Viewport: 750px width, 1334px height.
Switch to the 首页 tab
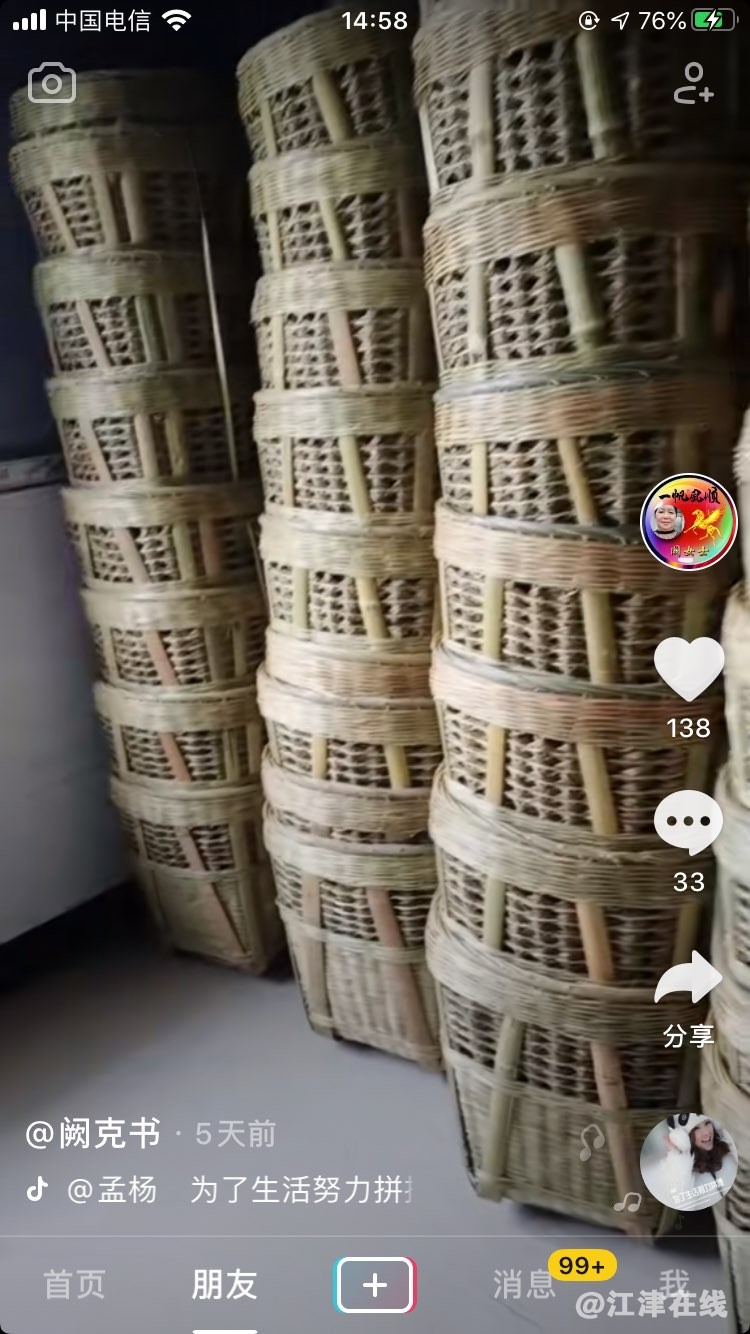click(74, 1285)
